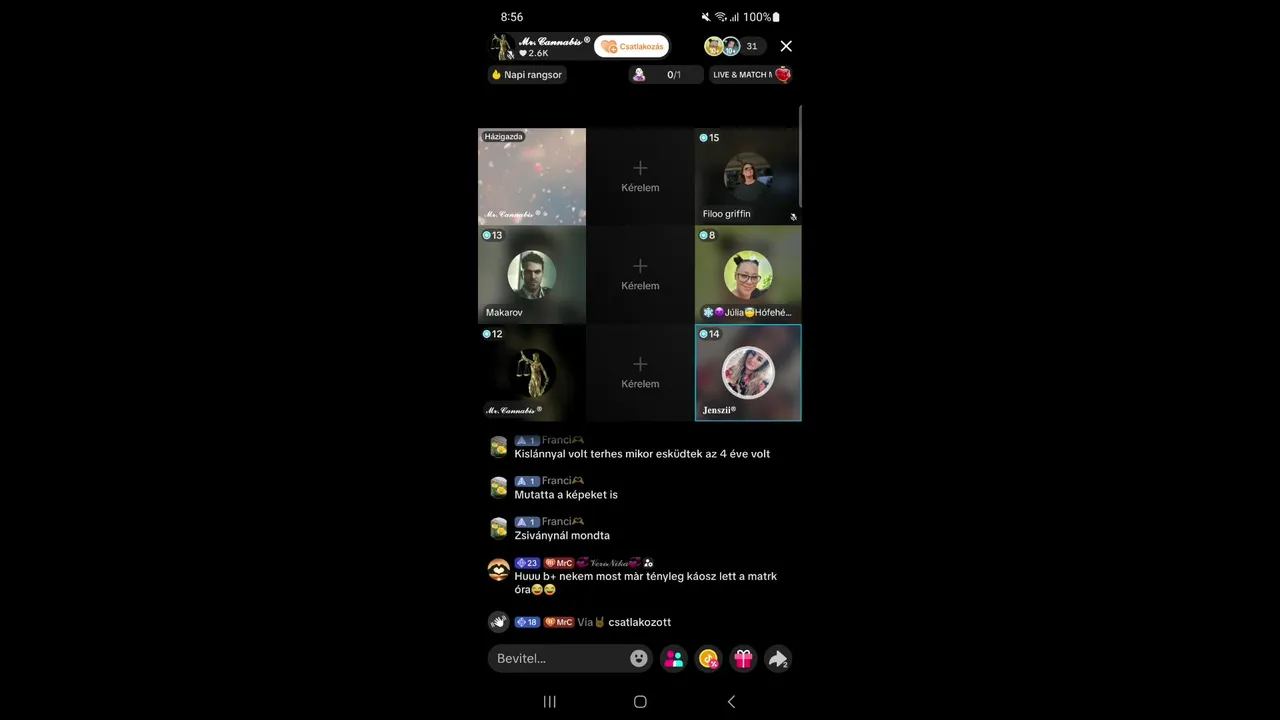
Task: Open the viewer list showing 31
Action: [x=751, y=46]
